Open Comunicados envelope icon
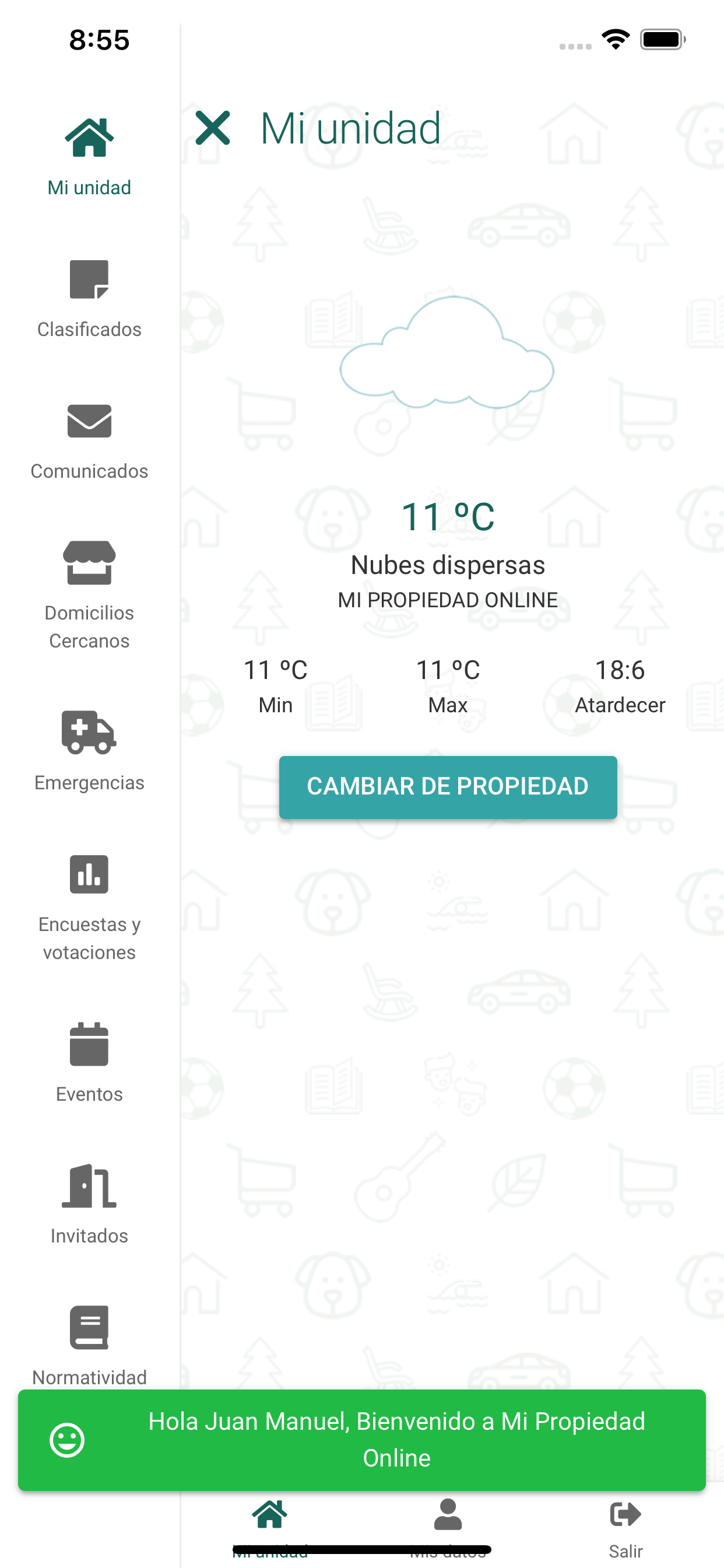Image resolution: width=724 pixels, height=1568 pixels. (89, 421)
